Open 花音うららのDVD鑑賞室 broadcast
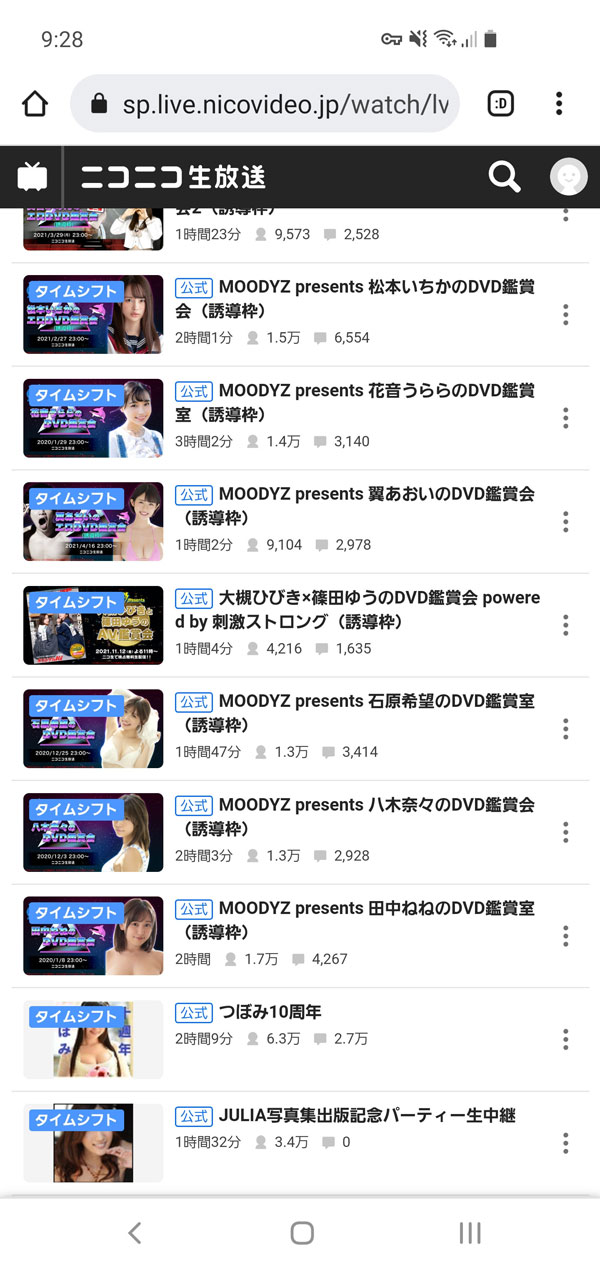This screenshot has width=600, height=1267. pyautogui.click(x=355, y=402)
